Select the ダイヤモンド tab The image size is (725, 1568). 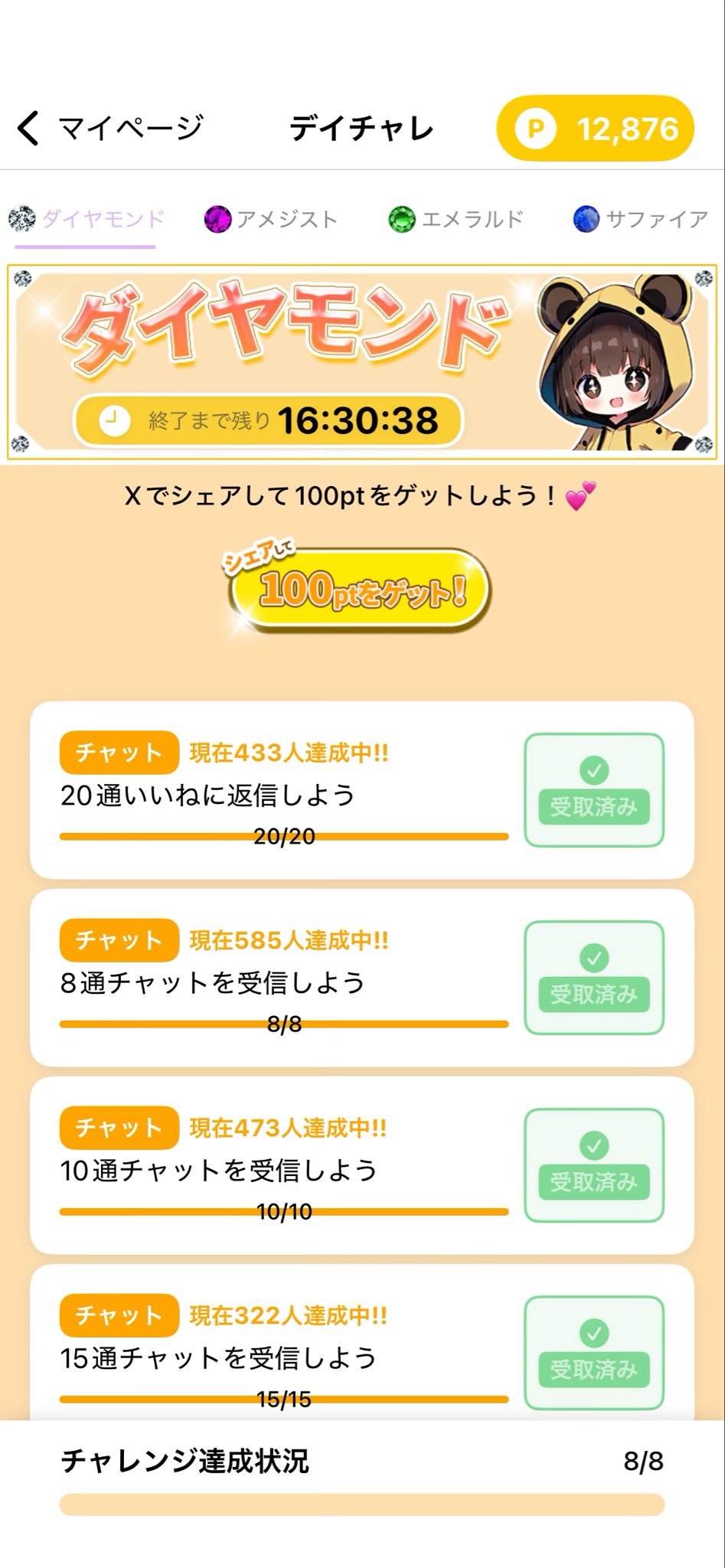coord(86,220)
